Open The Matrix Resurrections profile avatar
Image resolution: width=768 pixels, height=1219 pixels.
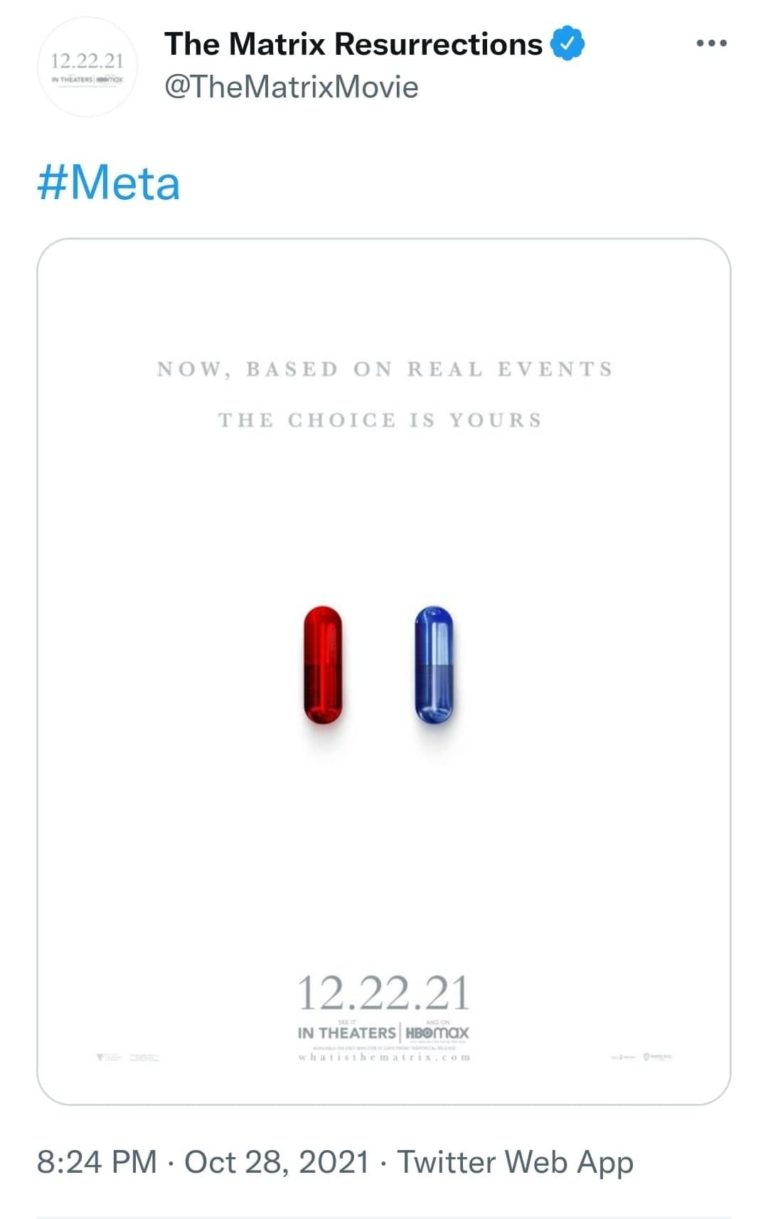tap(86, 66)
